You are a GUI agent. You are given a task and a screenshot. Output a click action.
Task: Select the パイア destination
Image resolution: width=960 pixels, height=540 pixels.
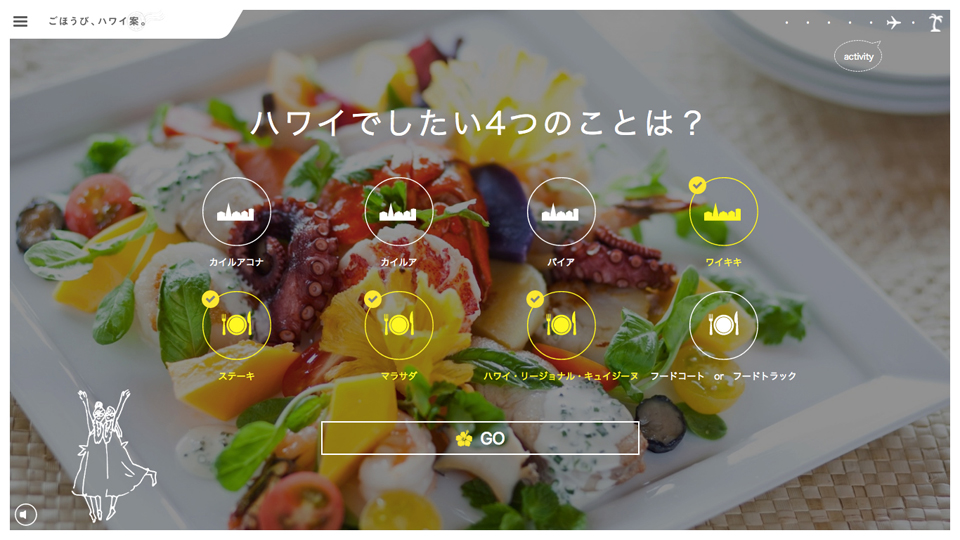561,212
